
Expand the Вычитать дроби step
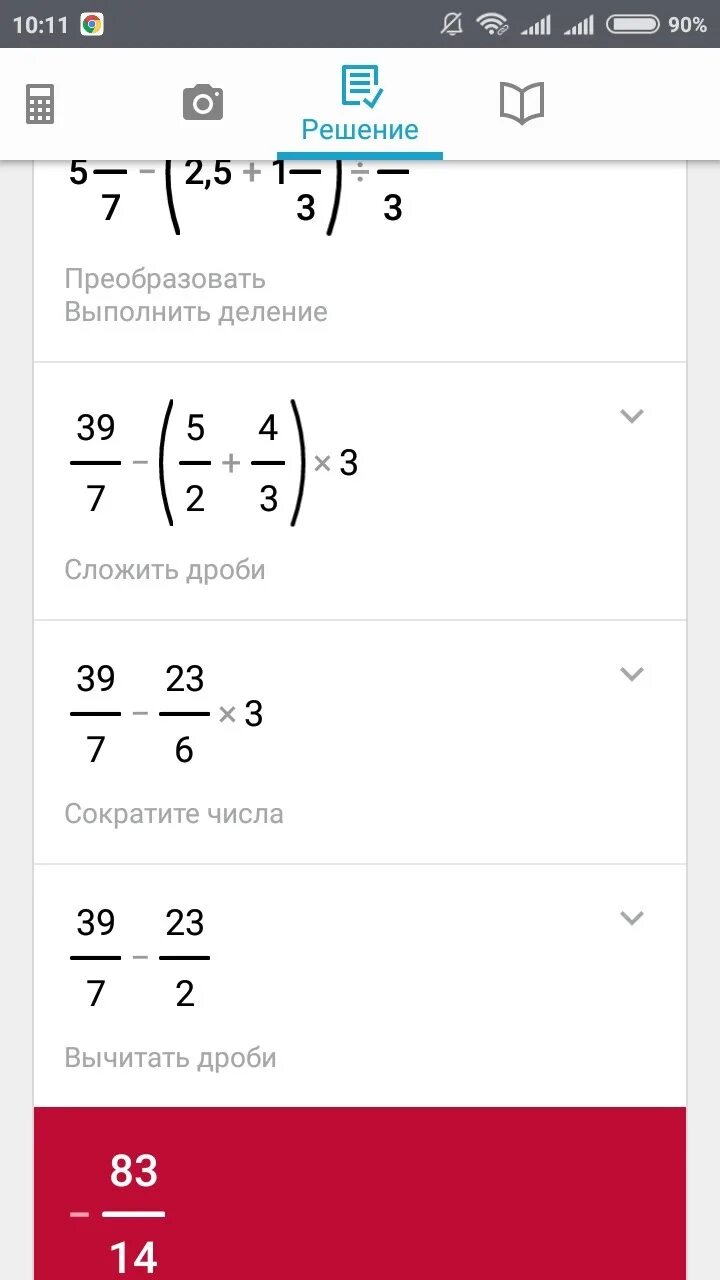631,918
